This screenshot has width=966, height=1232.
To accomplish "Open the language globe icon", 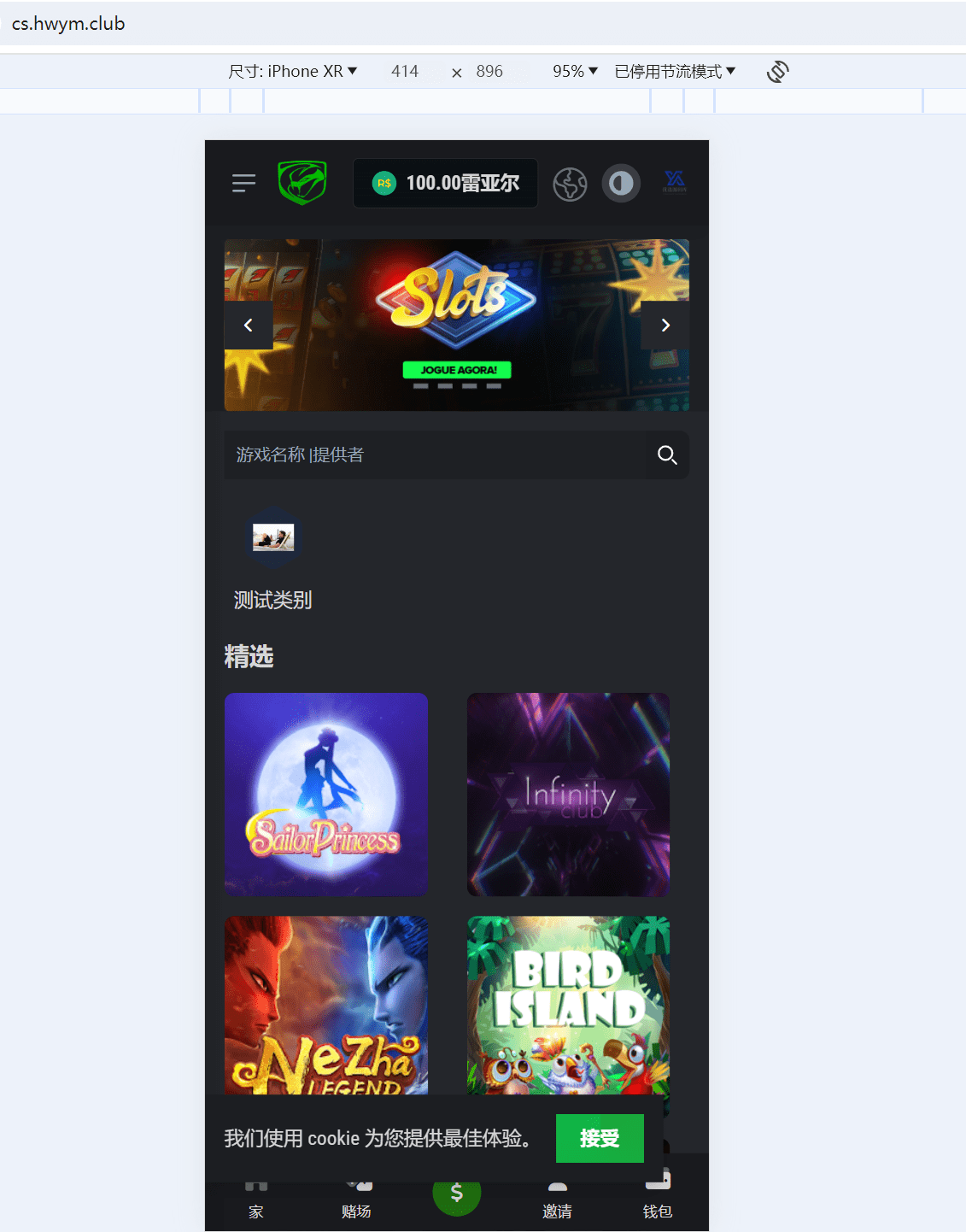I will tap(570, 184).
